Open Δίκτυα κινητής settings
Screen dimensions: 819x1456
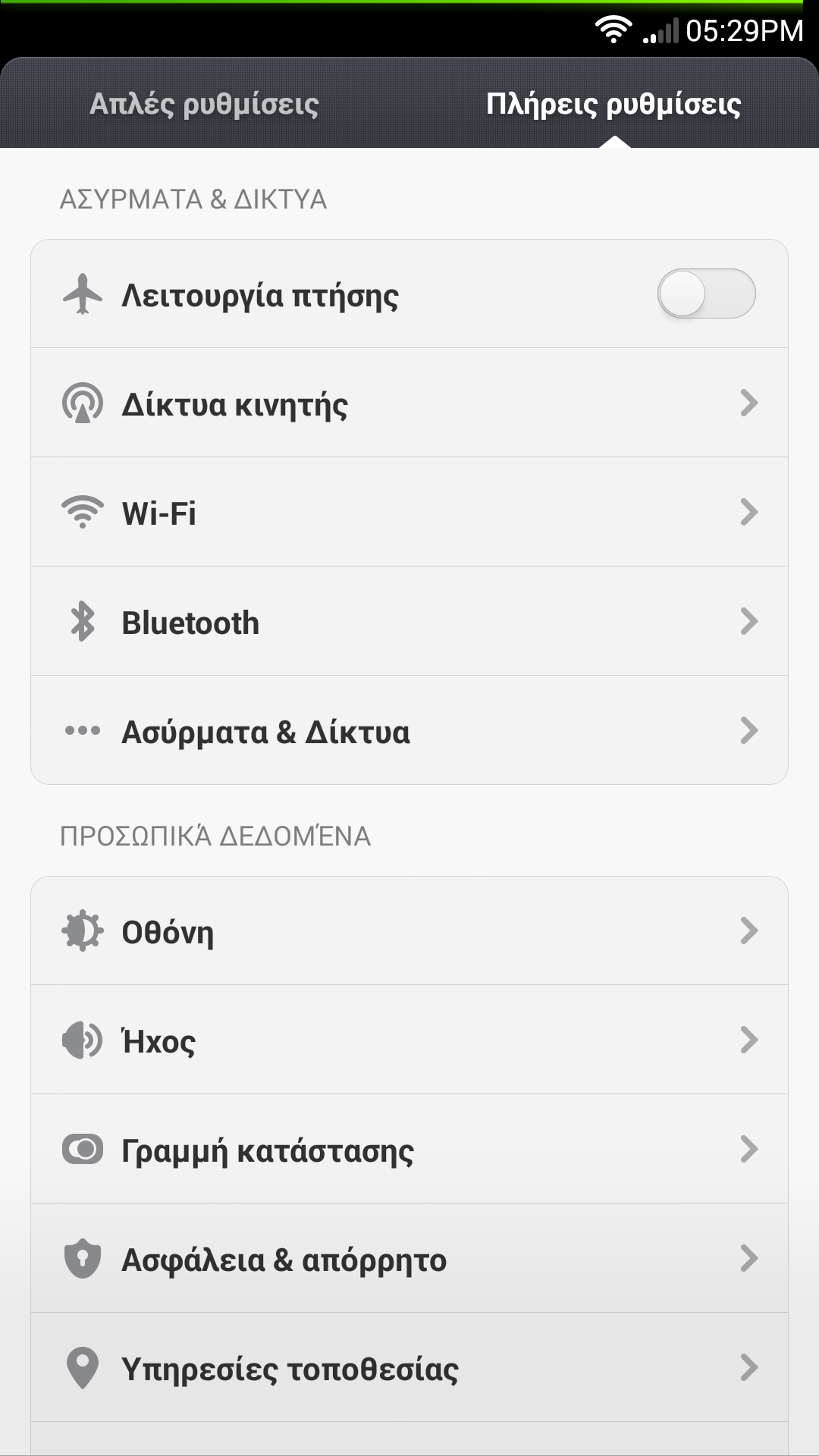[x=409, y=403]
